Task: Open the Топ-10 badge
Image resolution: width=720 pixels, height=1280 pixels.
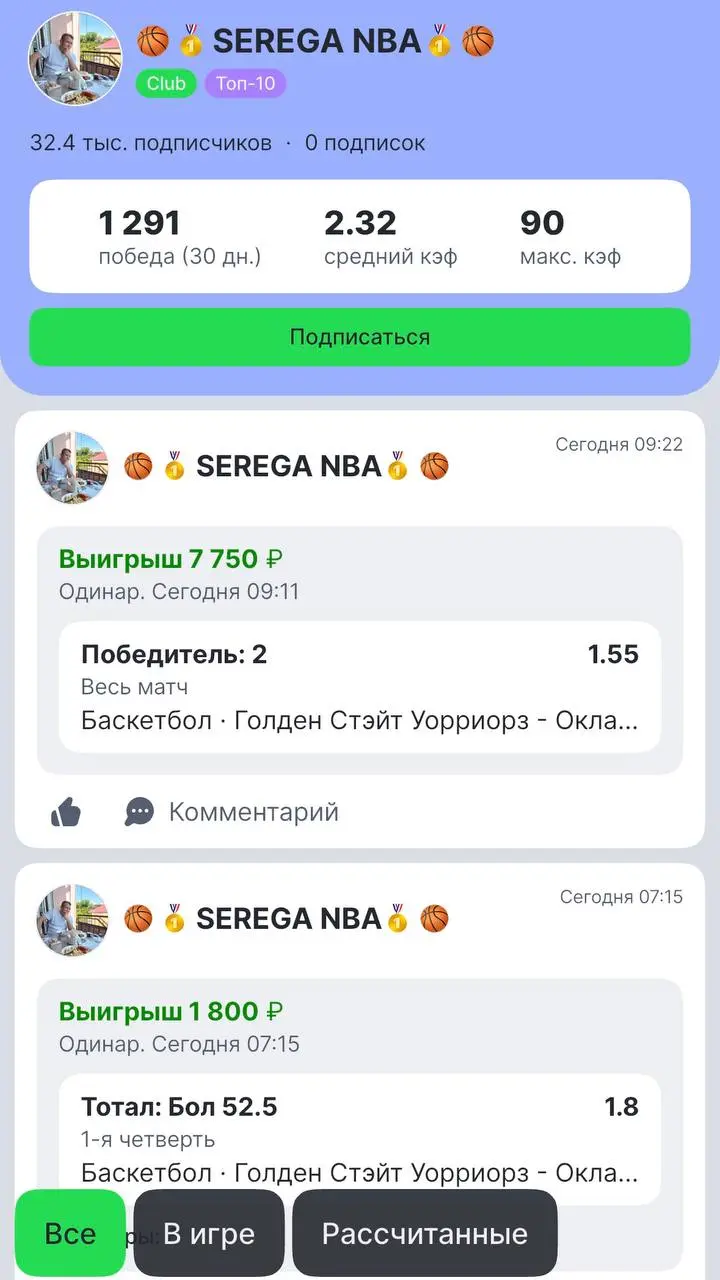Action: pyautogui.click(x=246, y=83)
